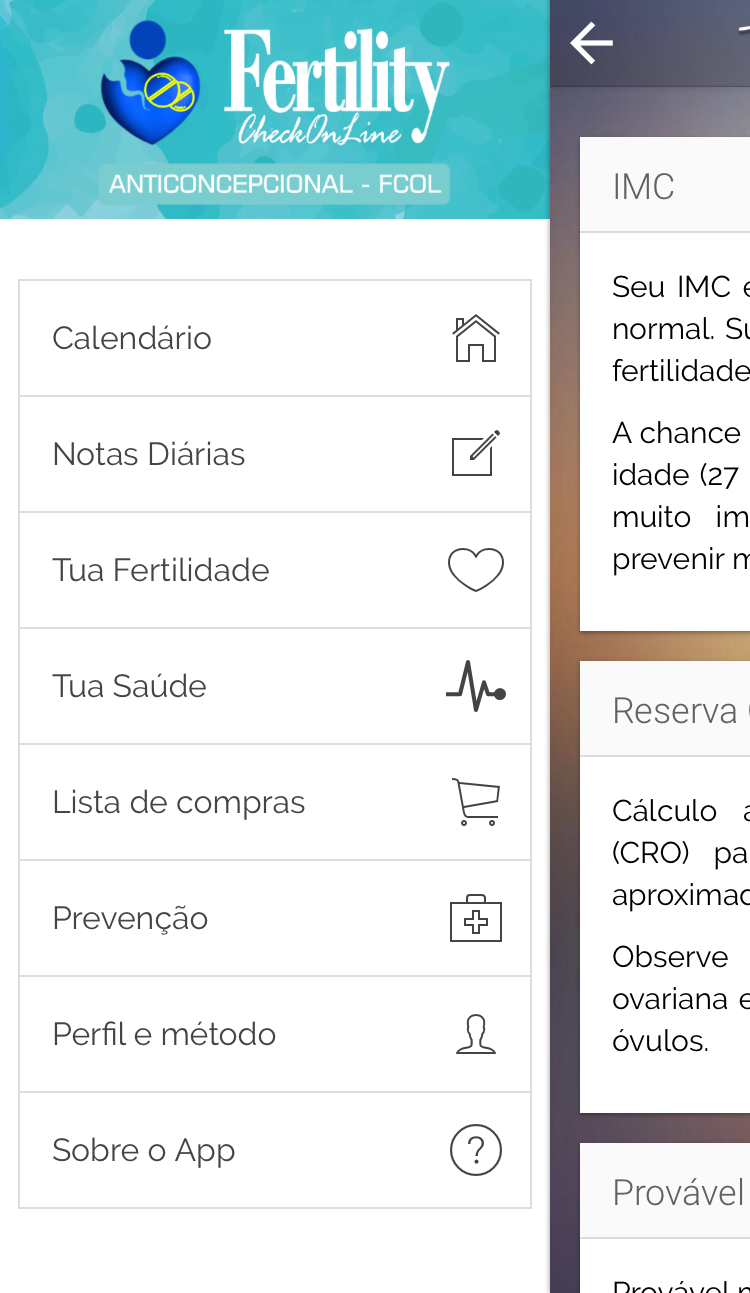Screen dimensions: 750x1293
Task: Open Tua Saúde section
Action: [274, 686]
